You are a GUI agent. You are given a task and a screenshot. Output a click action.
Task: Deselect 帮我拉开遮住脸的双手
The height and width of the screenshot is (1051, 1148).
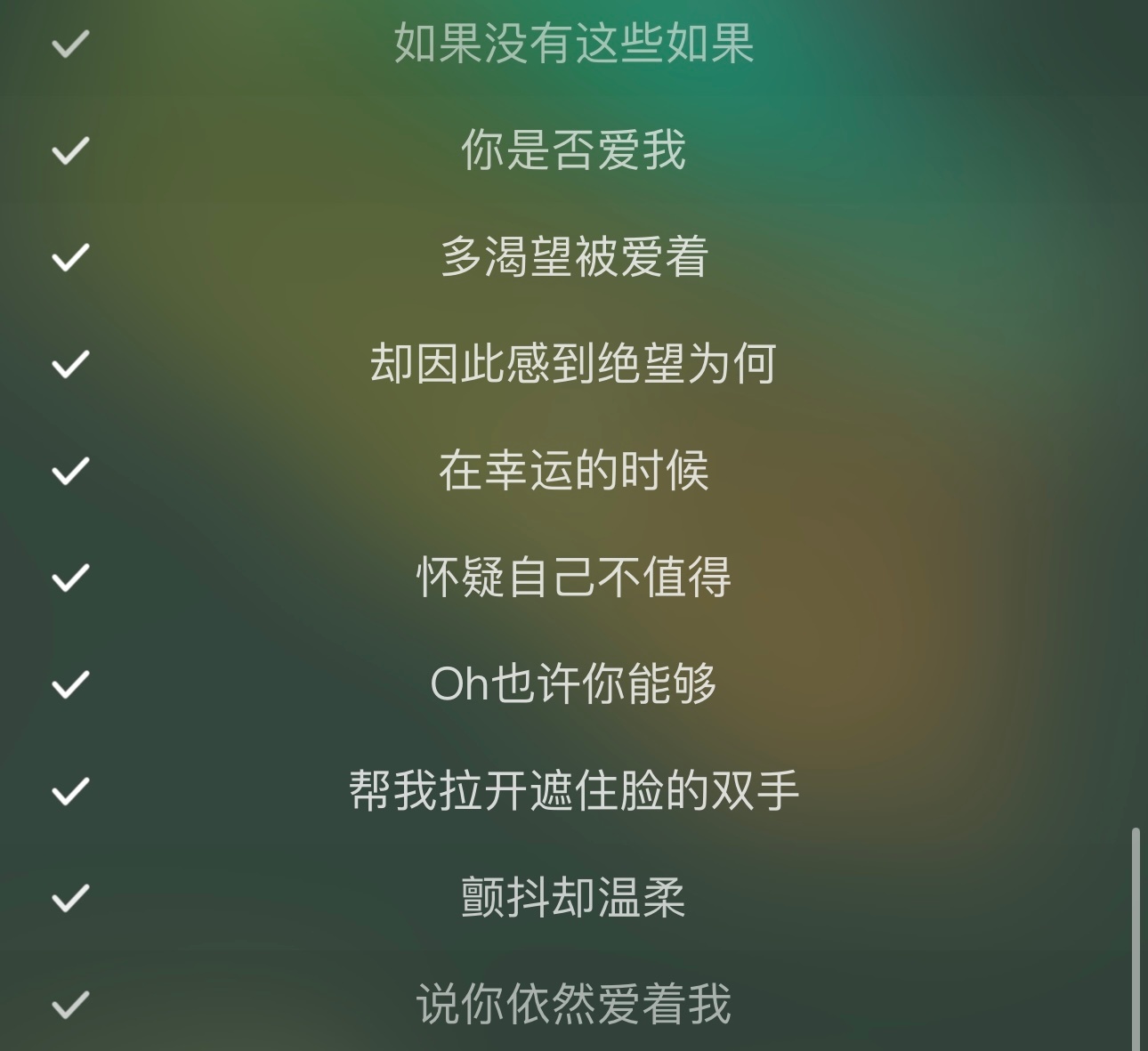(x=70, y=791)
